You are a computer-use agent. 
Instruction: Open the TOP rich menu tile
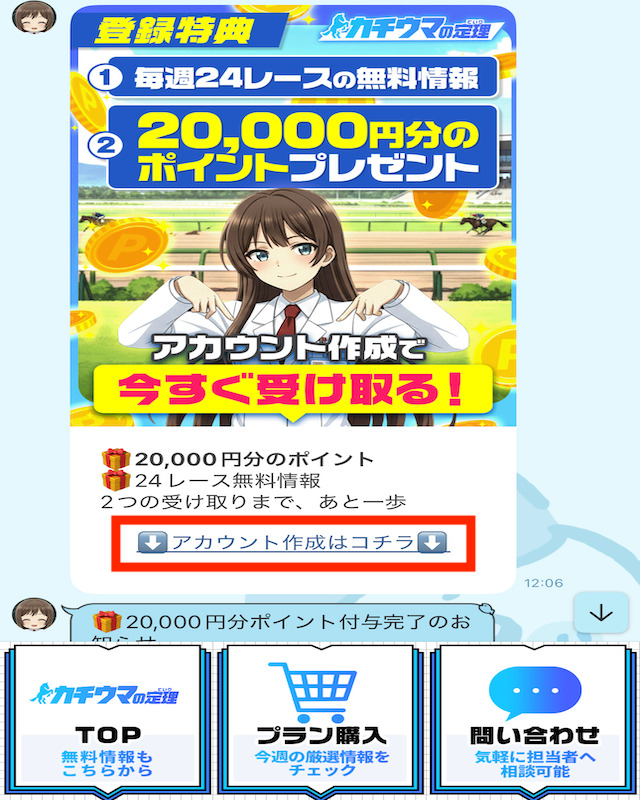pos(108,716)
